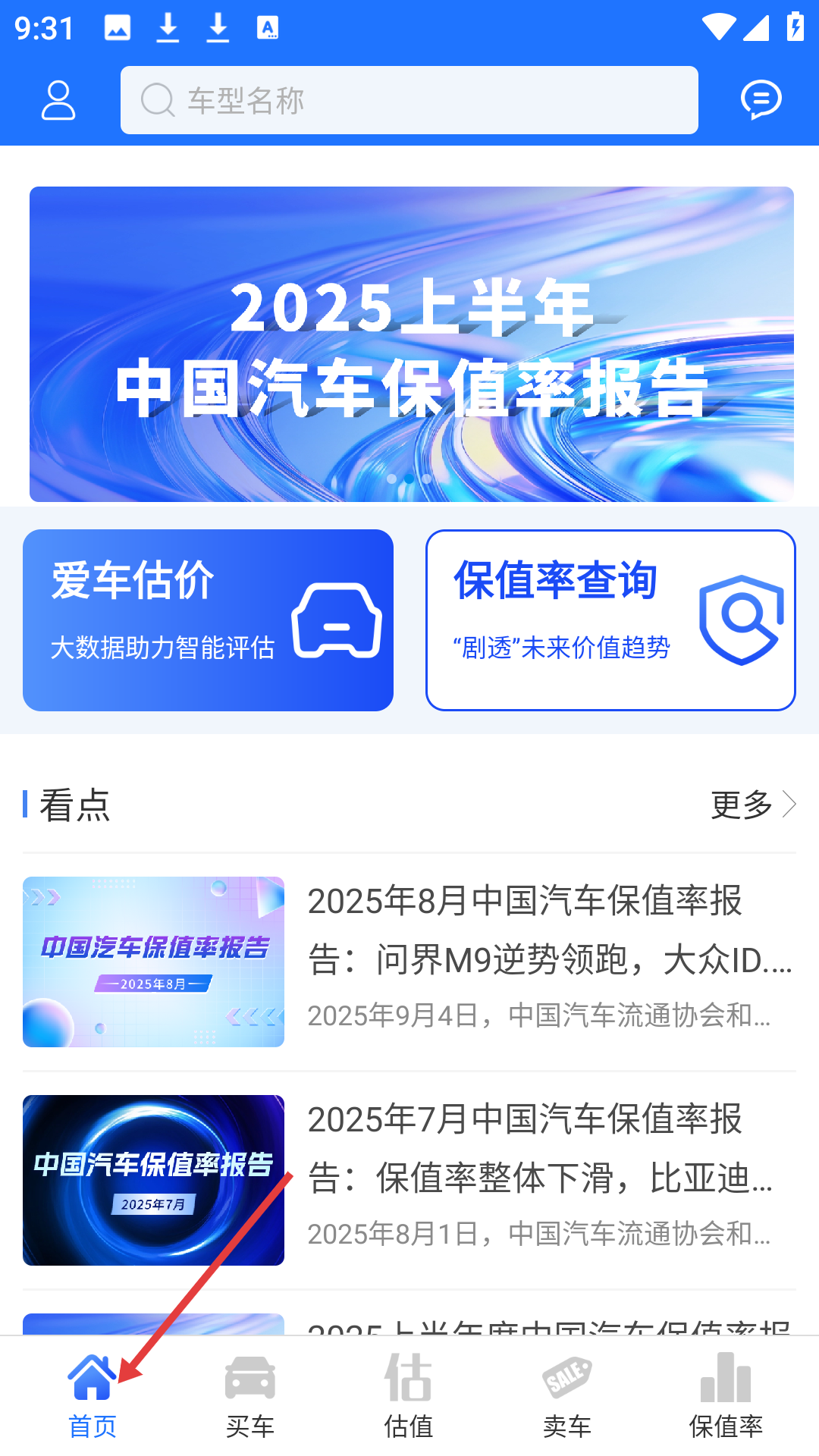The image size is (819, 1456).
Task: Open 爱车估价 valuation card
Action: [208, 620]
